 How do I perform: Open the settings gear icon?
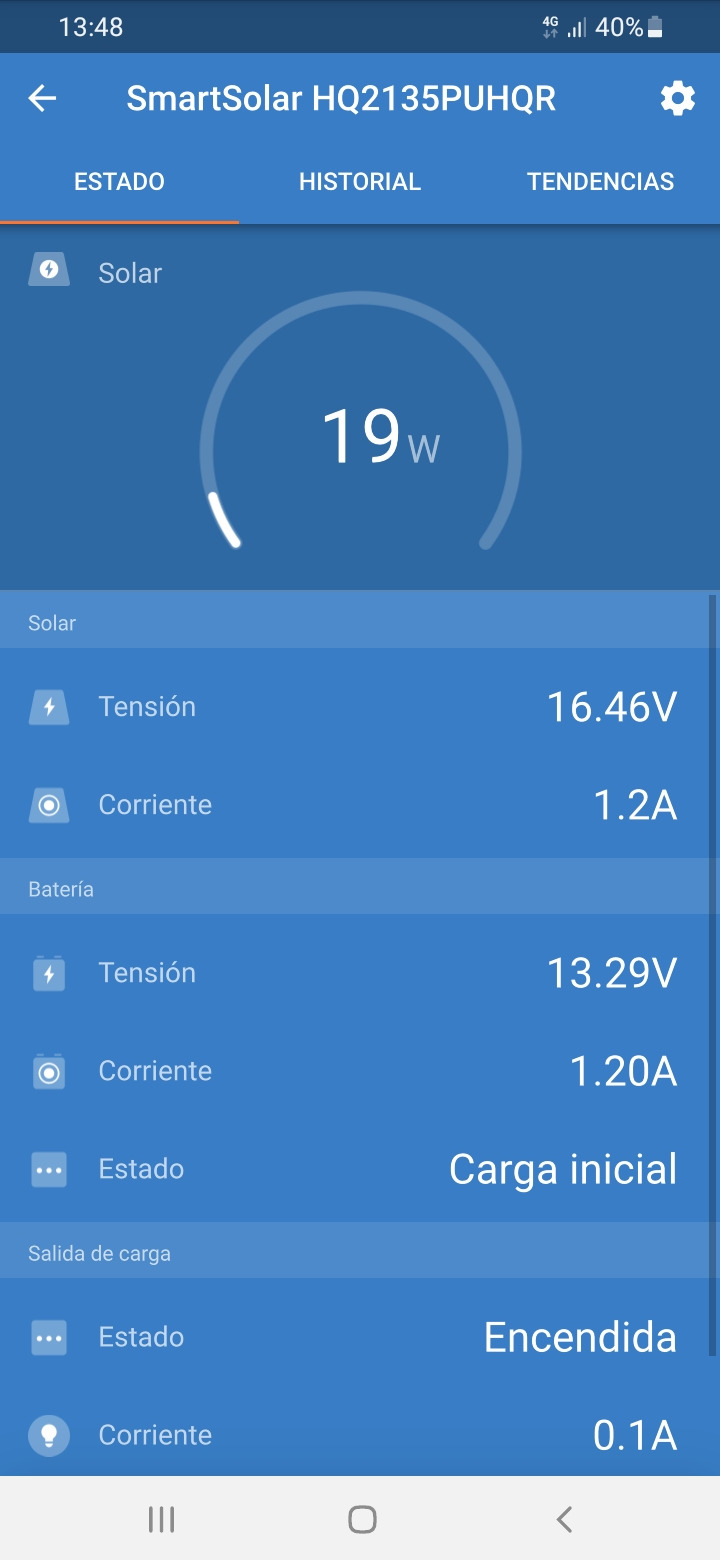pos(678,99)
